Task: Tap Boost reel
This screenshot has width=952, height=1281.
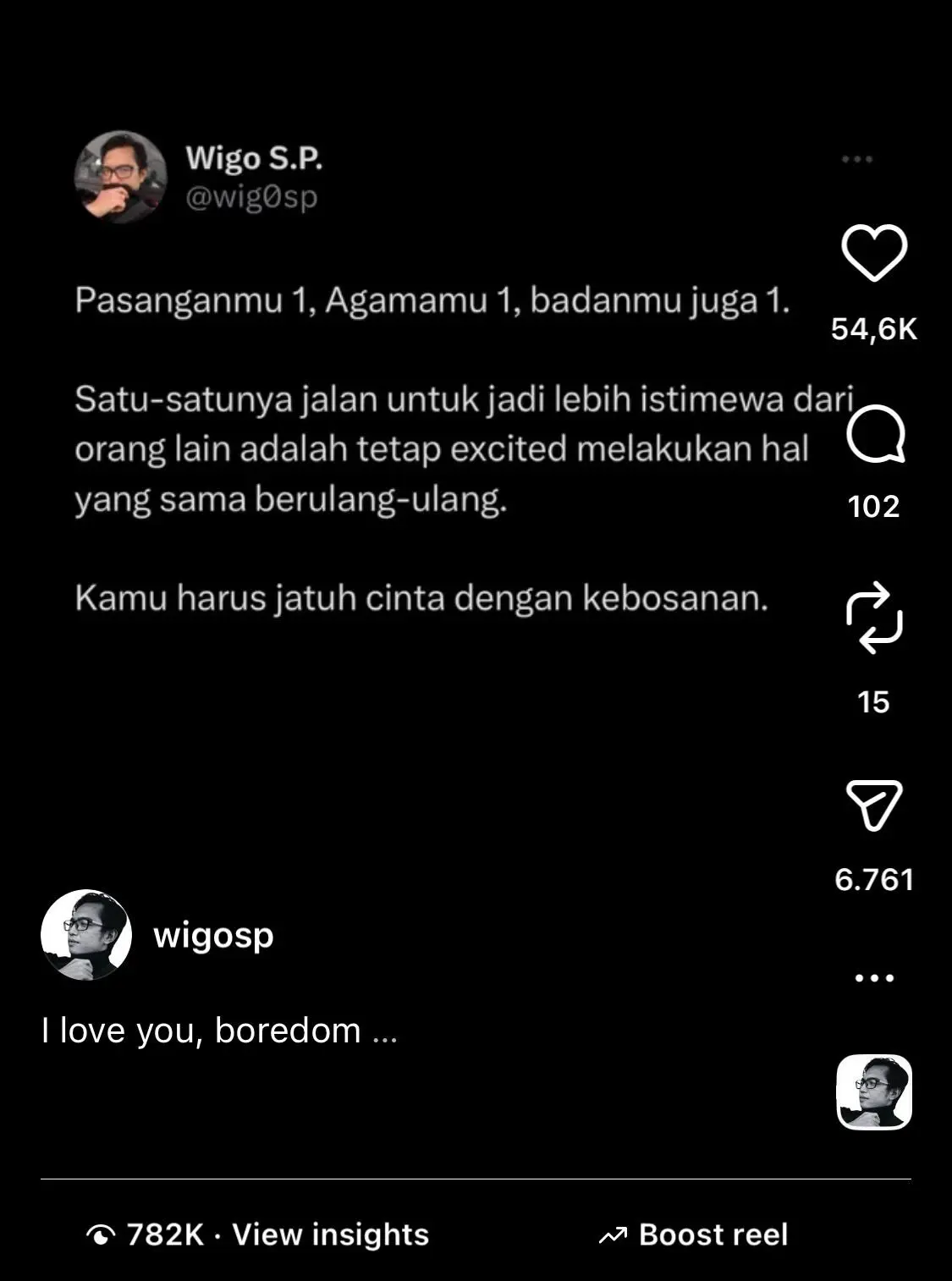Action: coord(693,1234)
